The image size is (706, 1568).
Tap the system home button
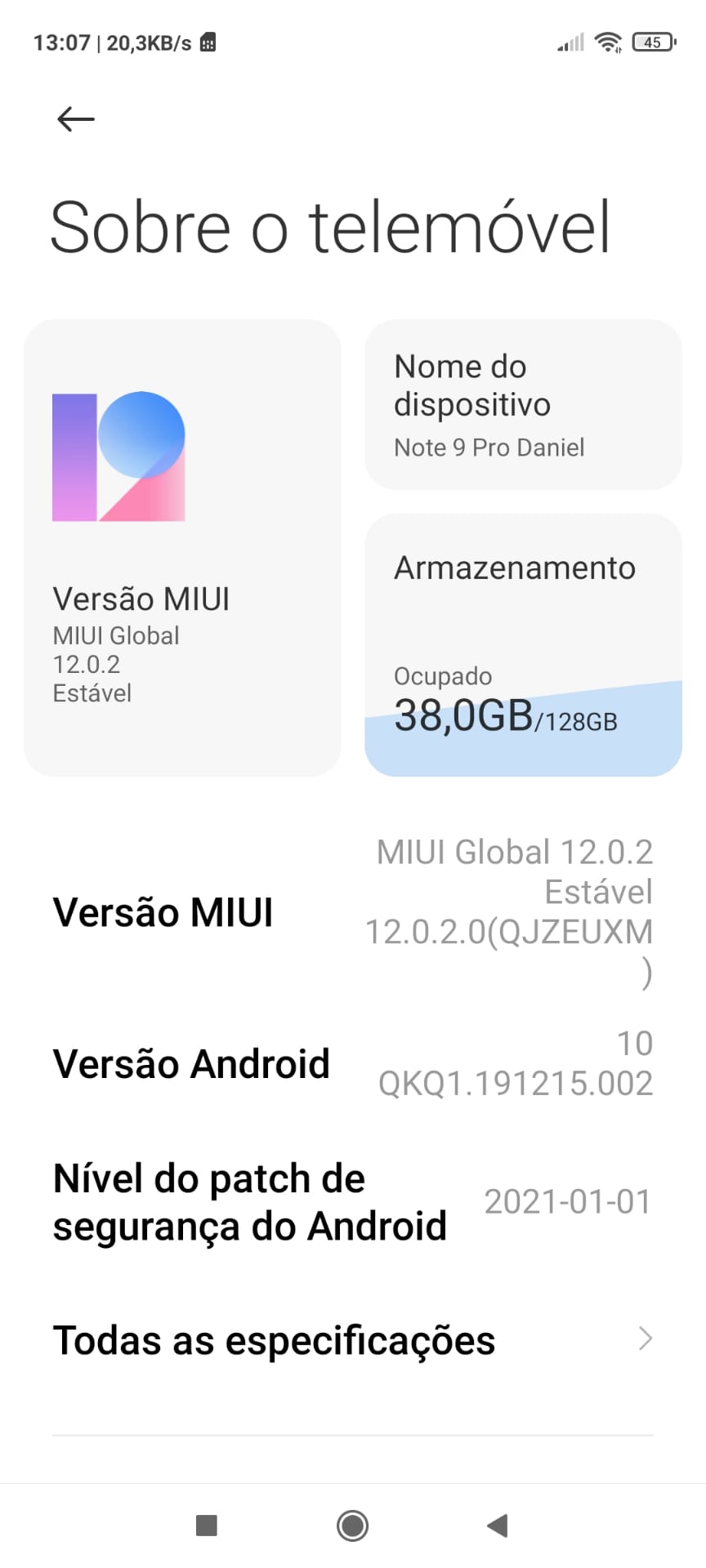[x=352, y=1525]
